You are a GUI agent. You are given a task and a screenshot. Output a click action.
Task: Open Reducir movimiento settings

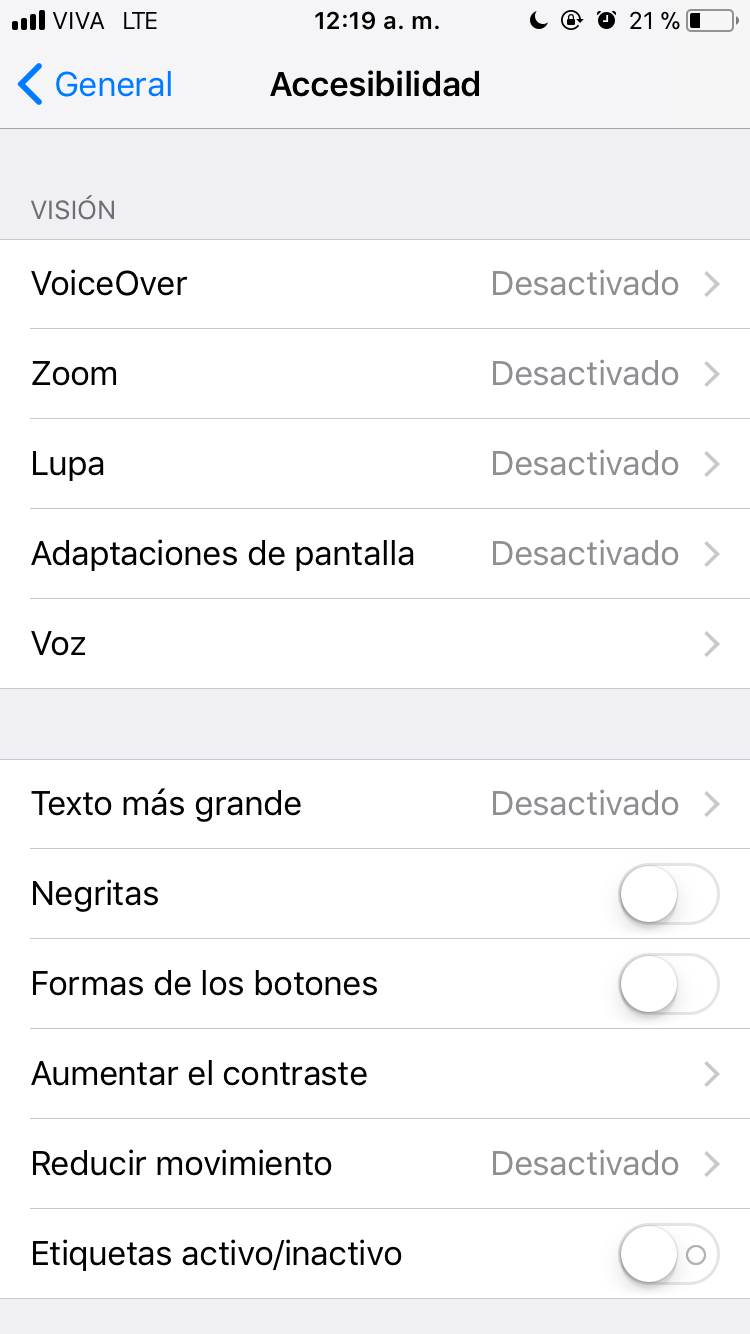[x=375, y=1164]
